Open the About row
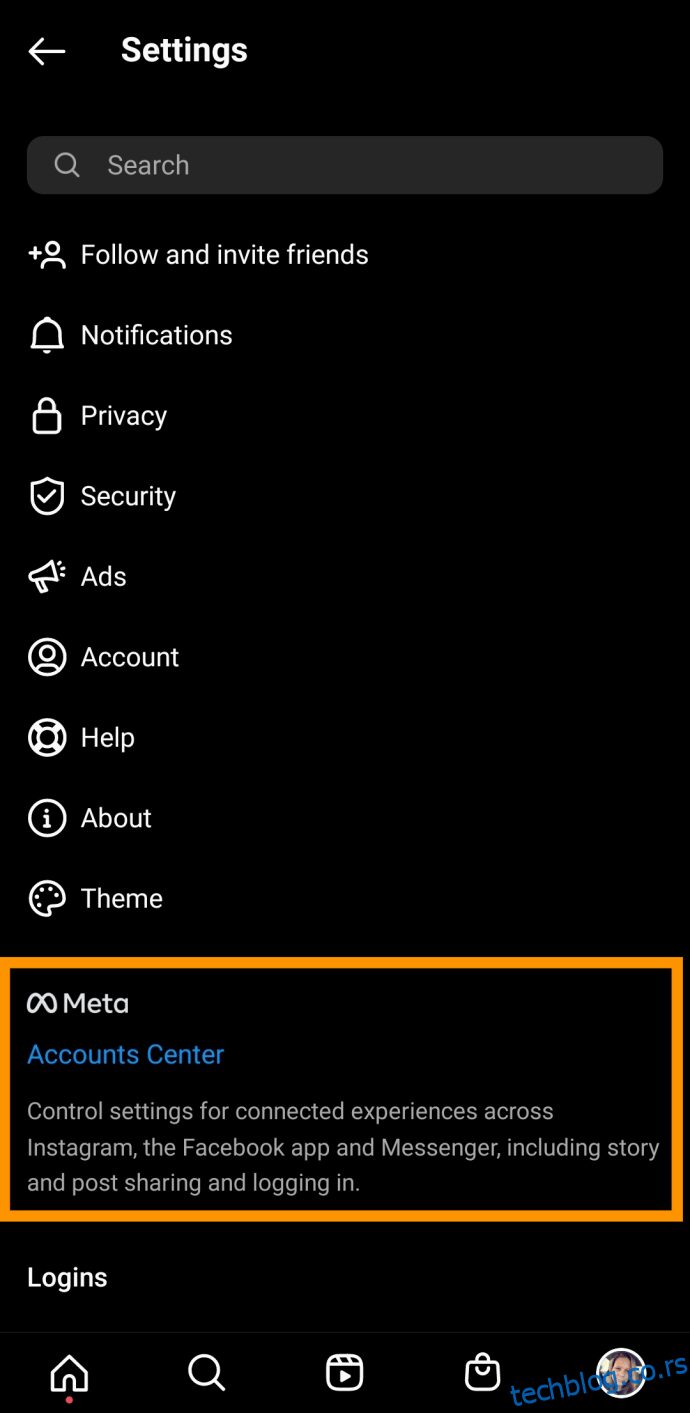This screenshot has width=690, height=1413. pyautogui.click(x=345, y=818)
